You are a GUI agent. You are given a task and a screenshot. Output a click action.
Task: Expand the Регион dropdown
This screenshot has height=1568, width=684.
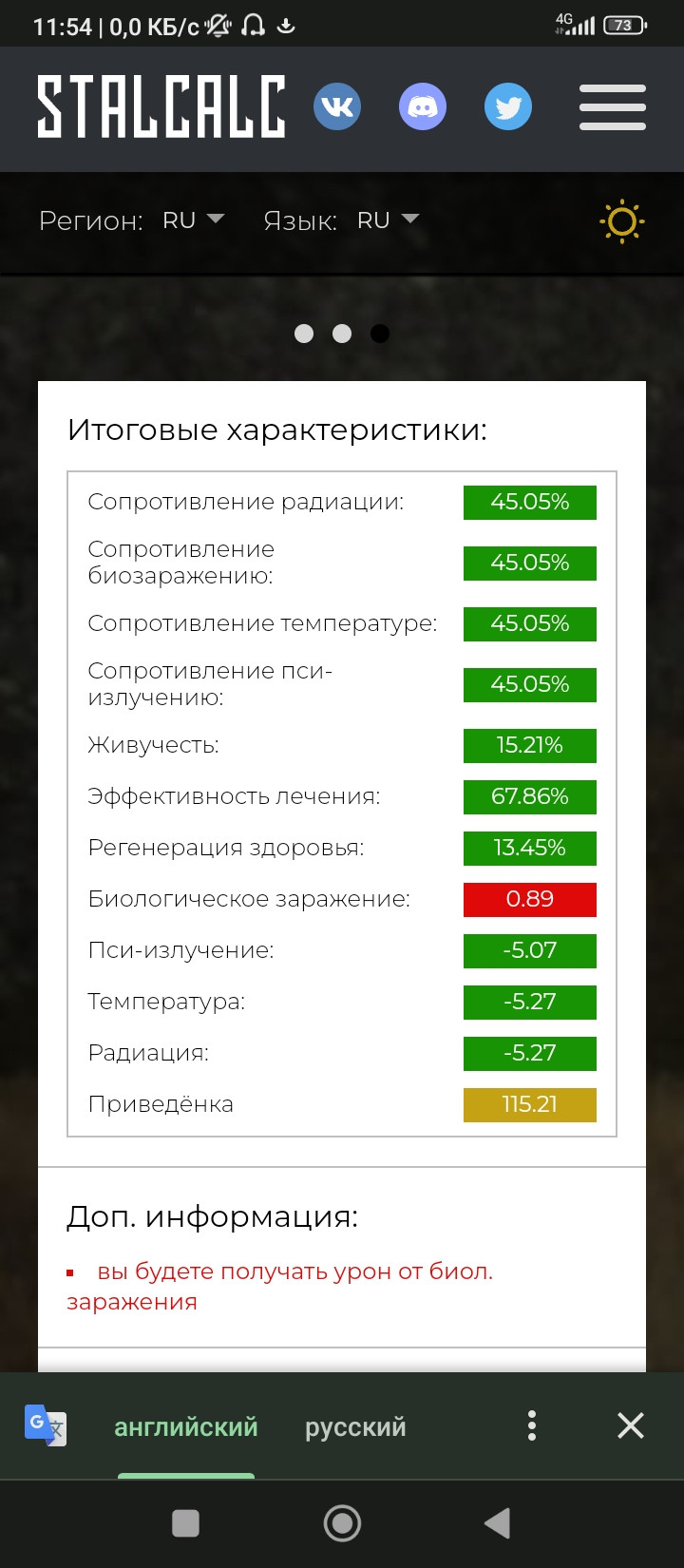pos(194,220)
